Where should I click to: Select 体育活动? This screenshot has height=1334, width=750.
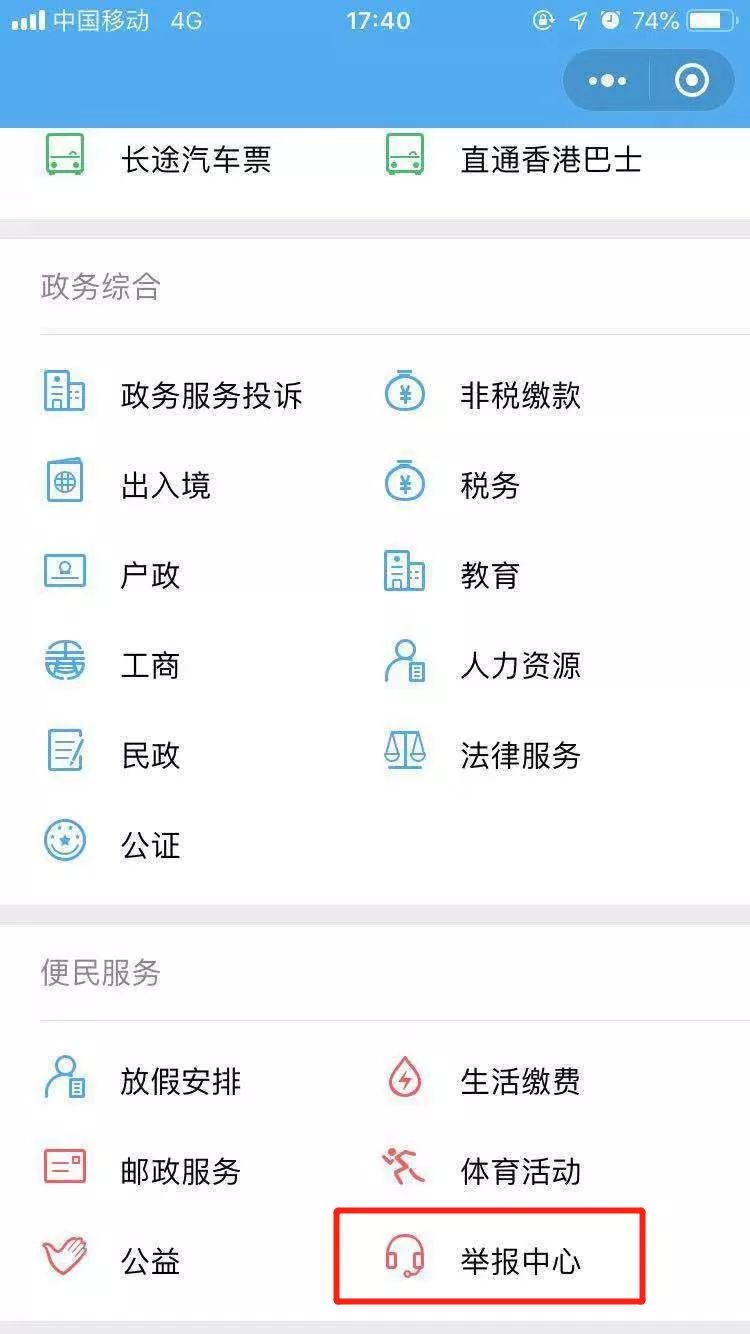(483, 1171)
